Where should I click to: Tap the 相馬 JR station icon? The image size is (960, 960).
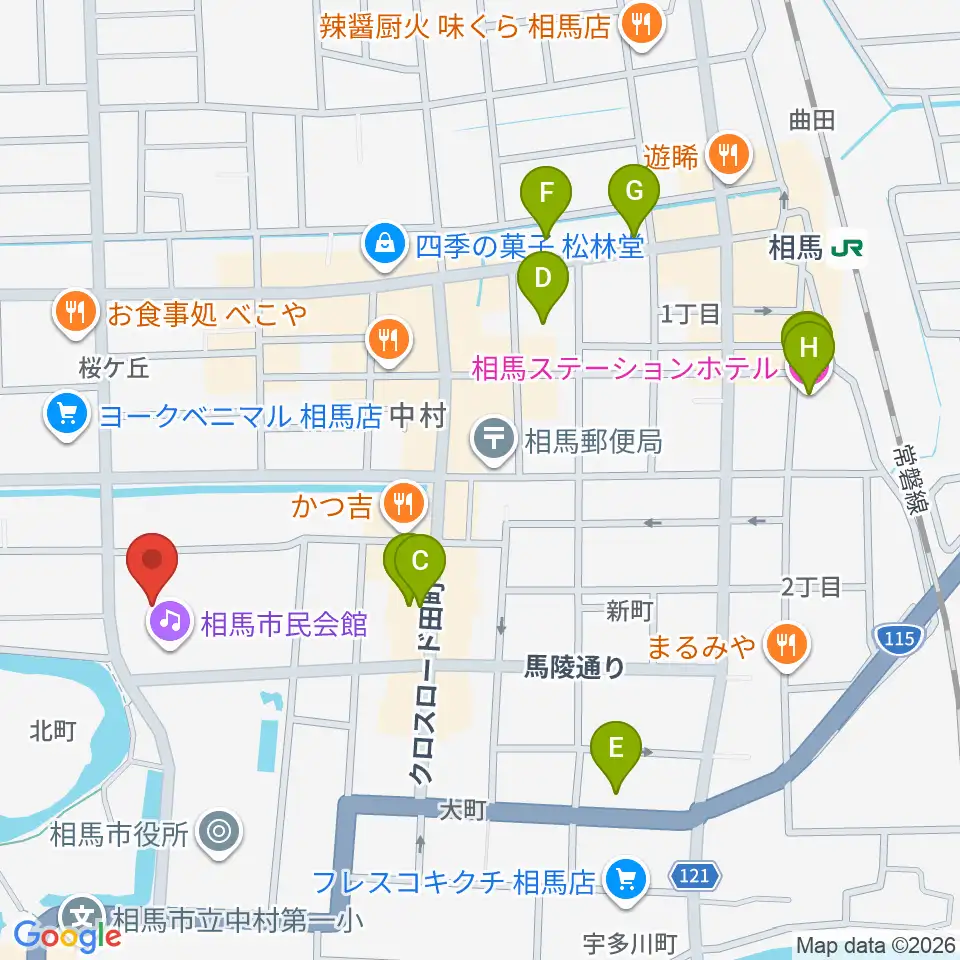(x=847, y=248)
